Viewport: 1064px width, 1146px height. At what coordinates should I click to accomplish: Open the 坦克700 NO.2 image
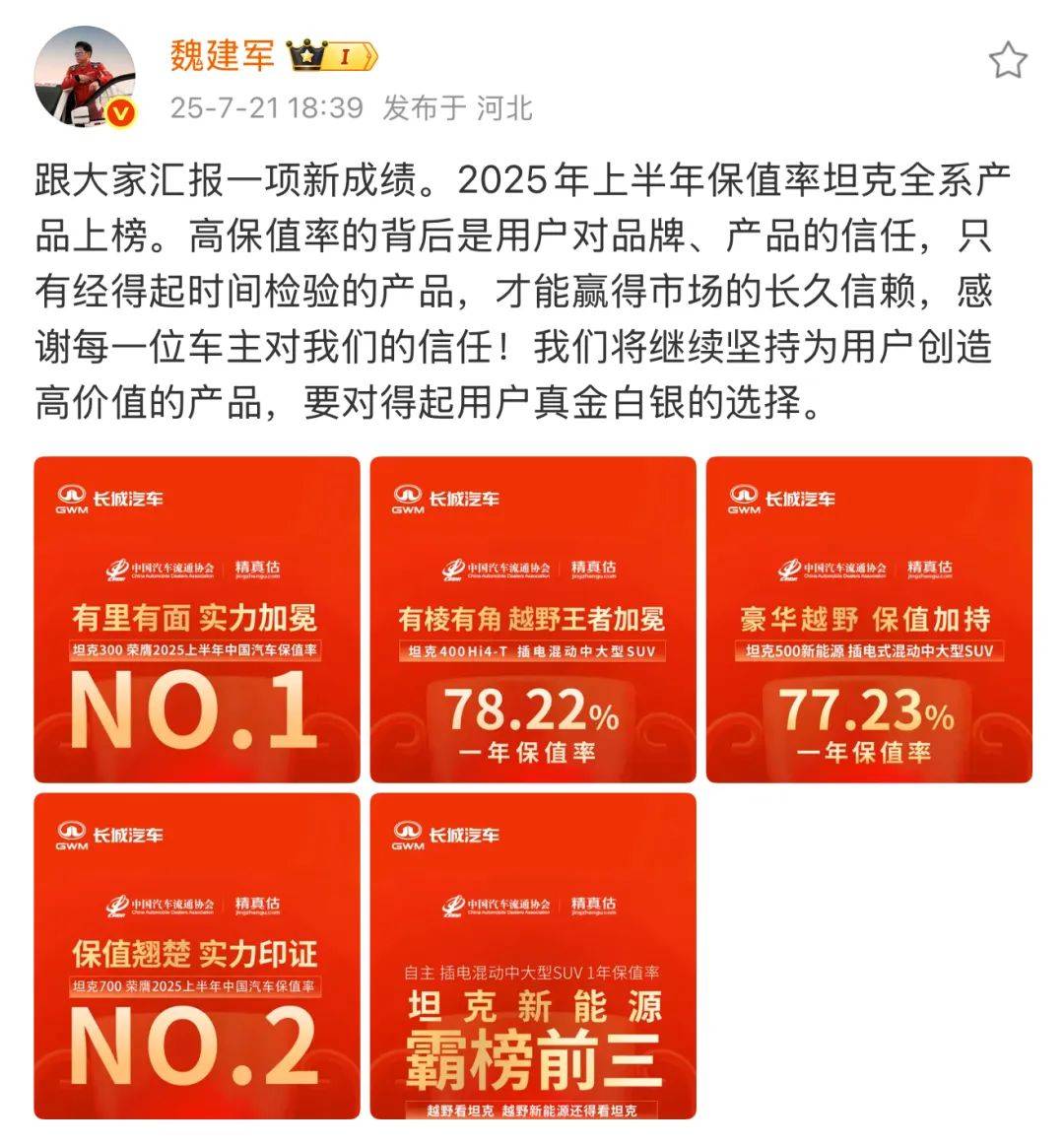coord(197,956)
